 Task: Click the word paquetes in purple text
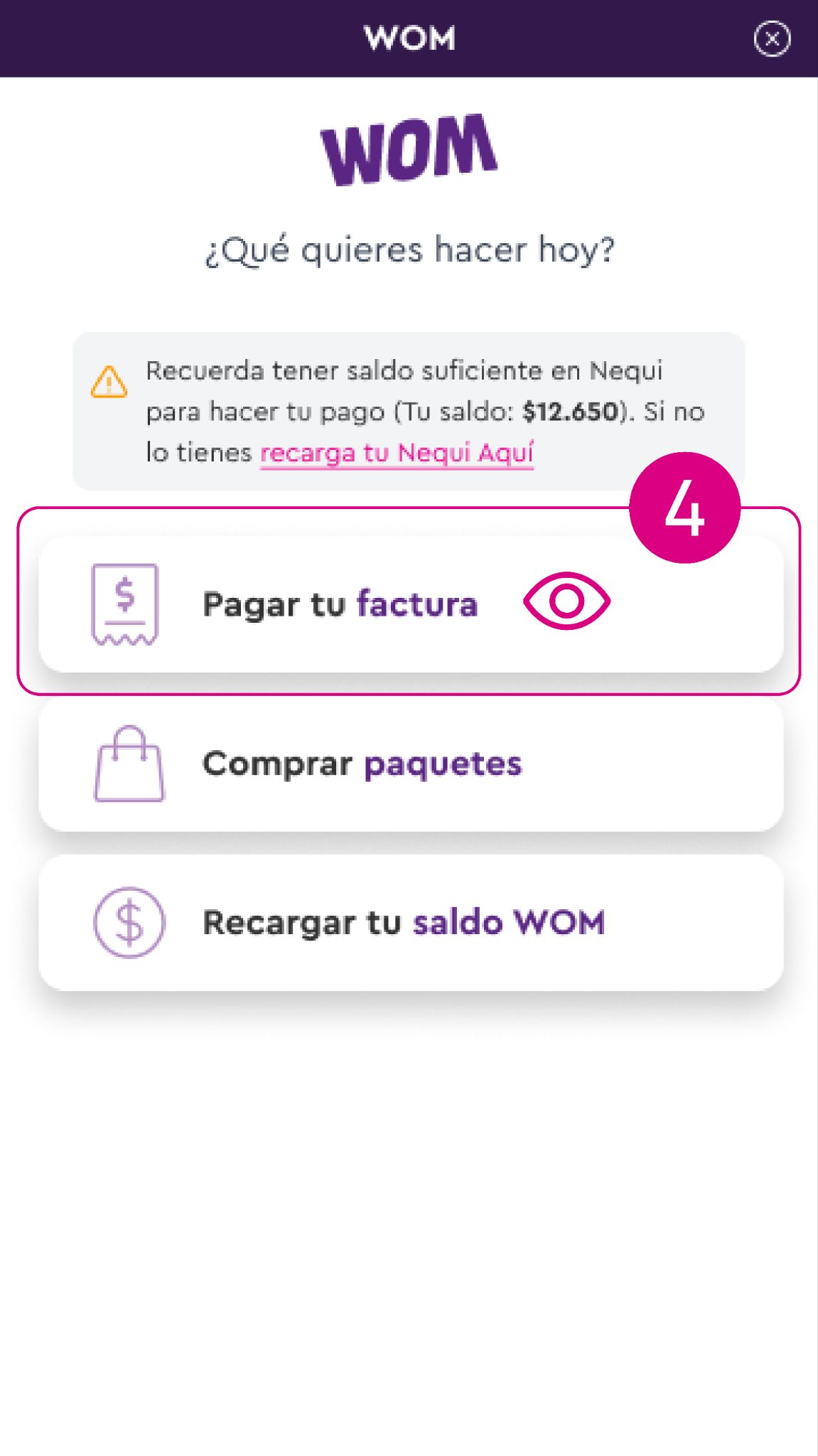pyautogui.click(x=443, y=764)
